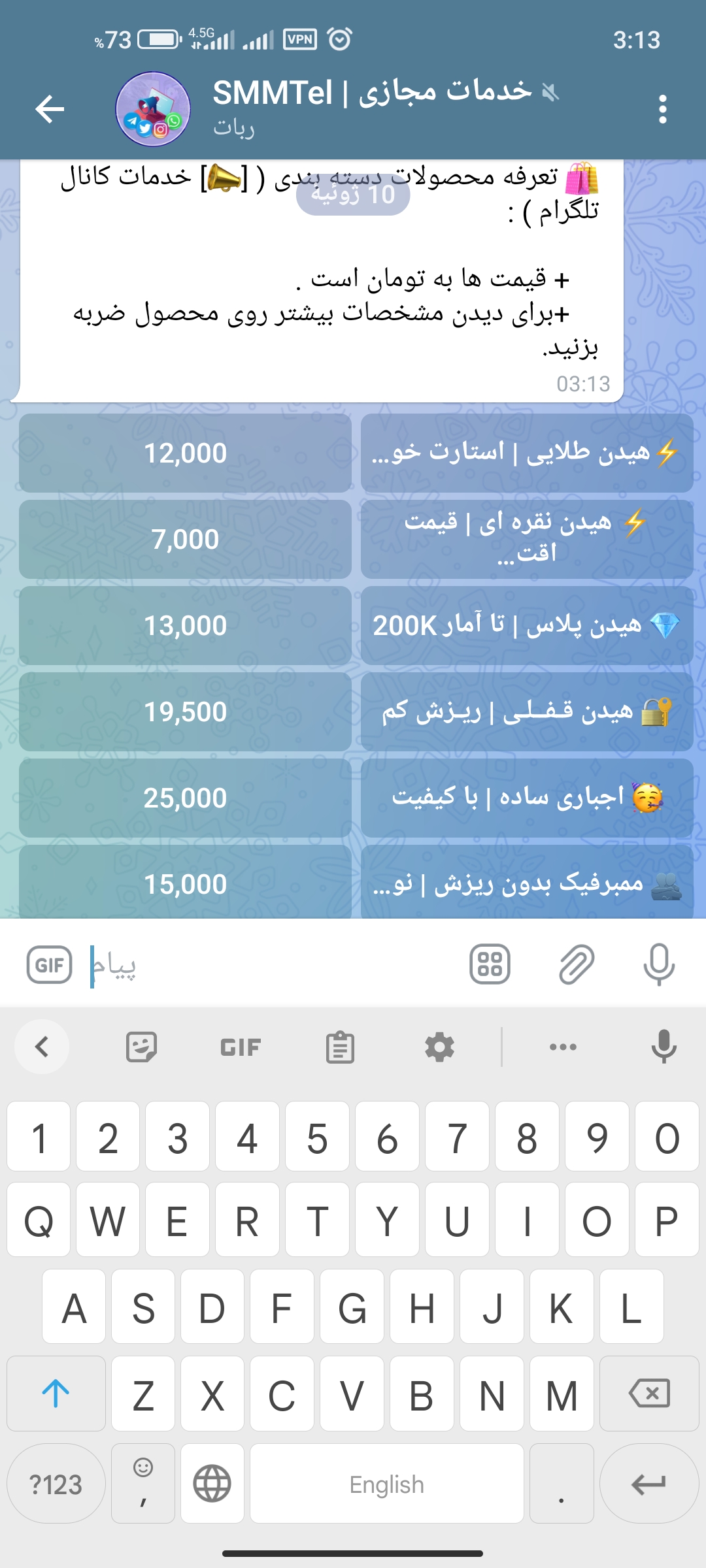Screen dimensions: 706x1568
Task: Select هیدن پلاس تا آمار 200K button
Action: tap(527, 625)
